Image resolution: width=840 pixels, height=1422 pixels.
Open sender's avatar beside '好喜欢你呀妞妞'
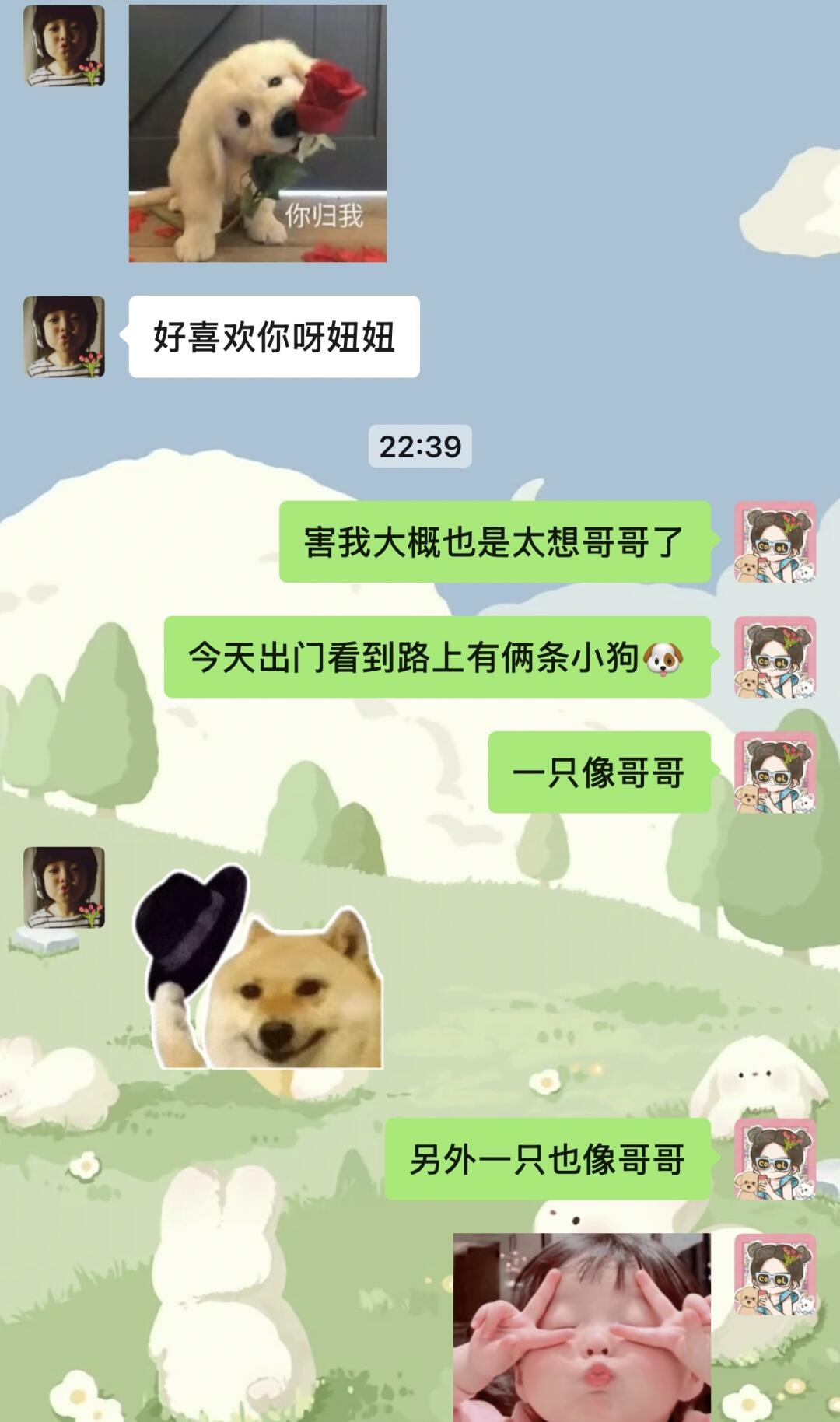pyautogui.click(x=64, y=337)
